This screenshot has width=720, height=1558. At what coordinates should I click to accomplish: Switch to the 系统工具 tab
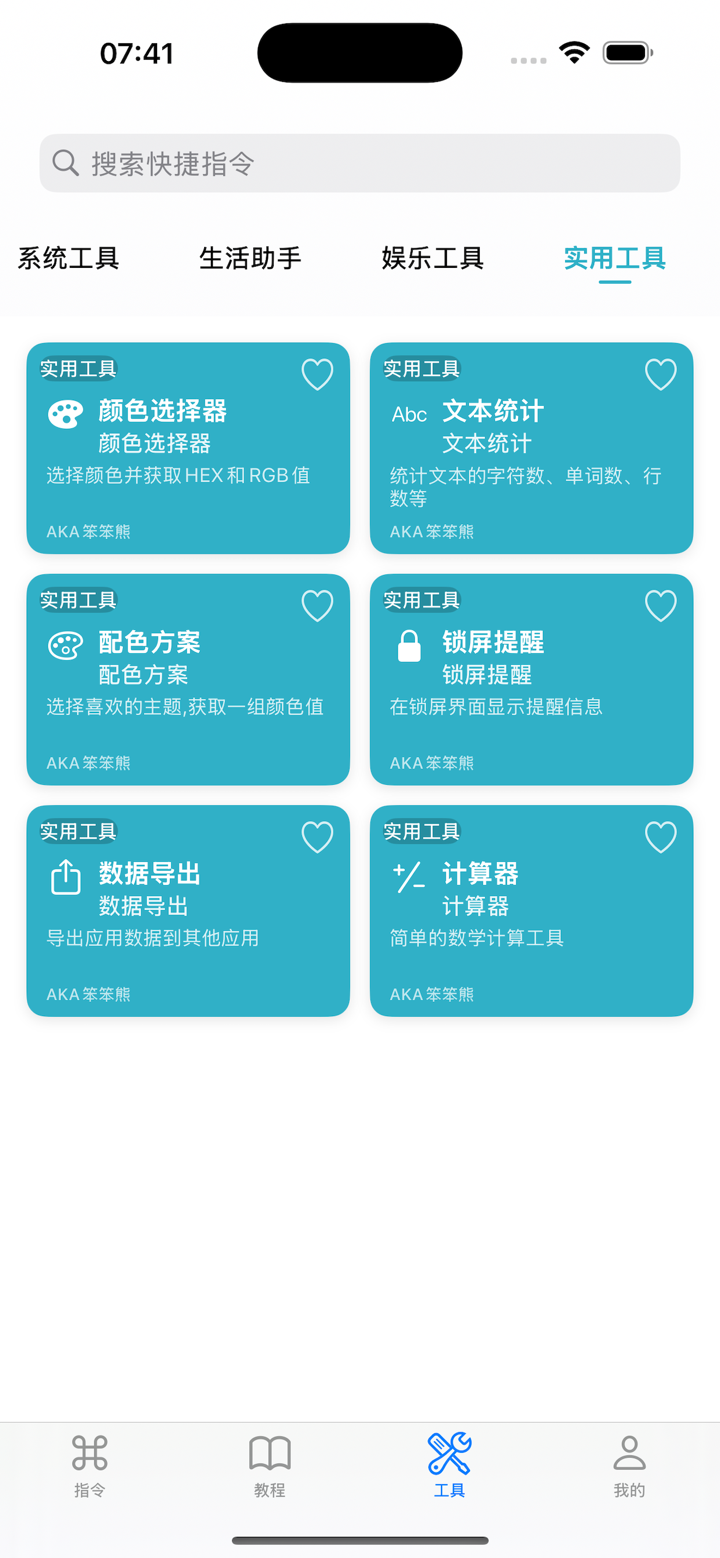pos(67,258)
